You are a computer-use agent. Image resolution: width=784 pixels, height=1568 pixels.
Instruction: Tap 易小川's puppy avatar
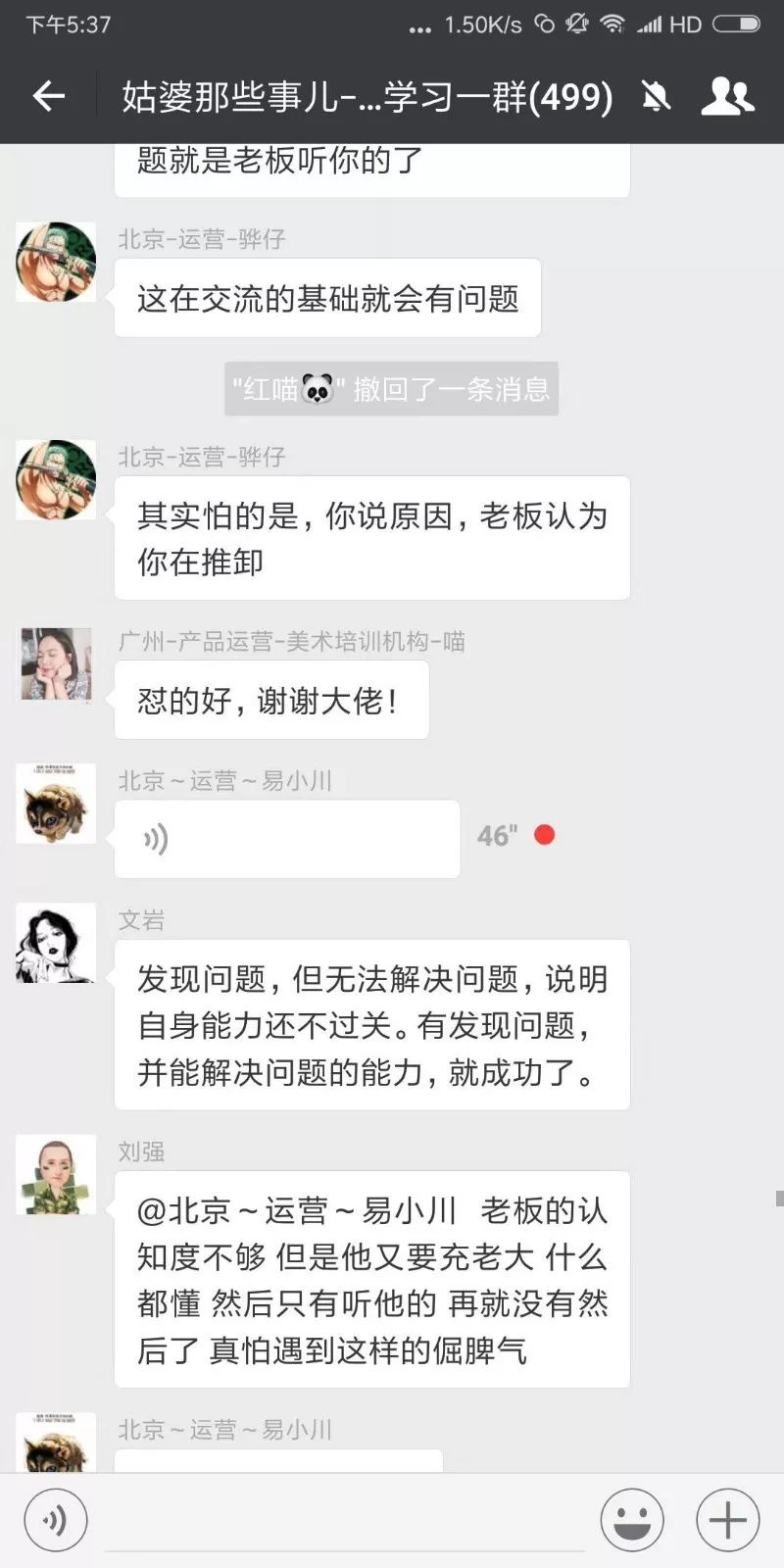point(56,804)
